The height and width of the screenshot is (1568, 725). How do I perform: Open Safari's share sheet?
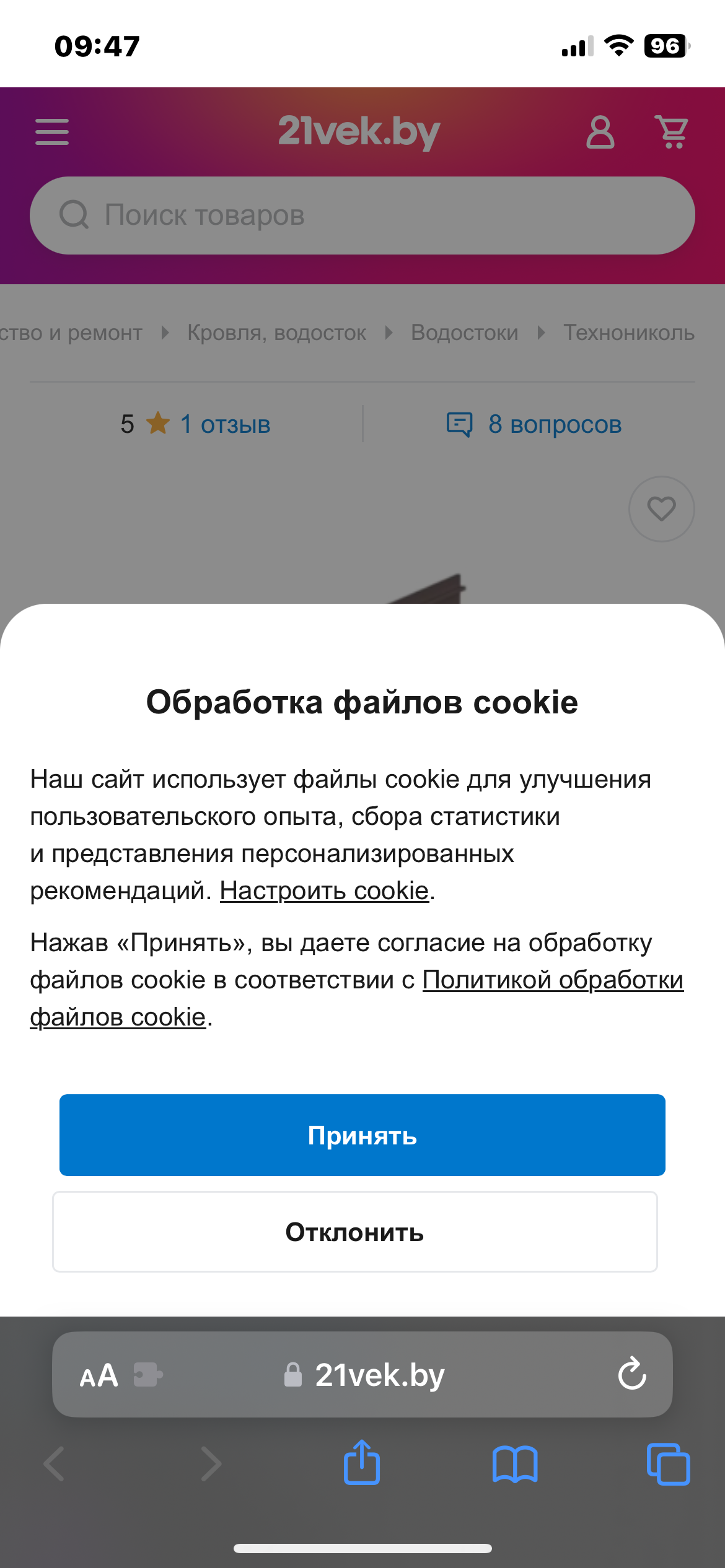point(362,1463)
